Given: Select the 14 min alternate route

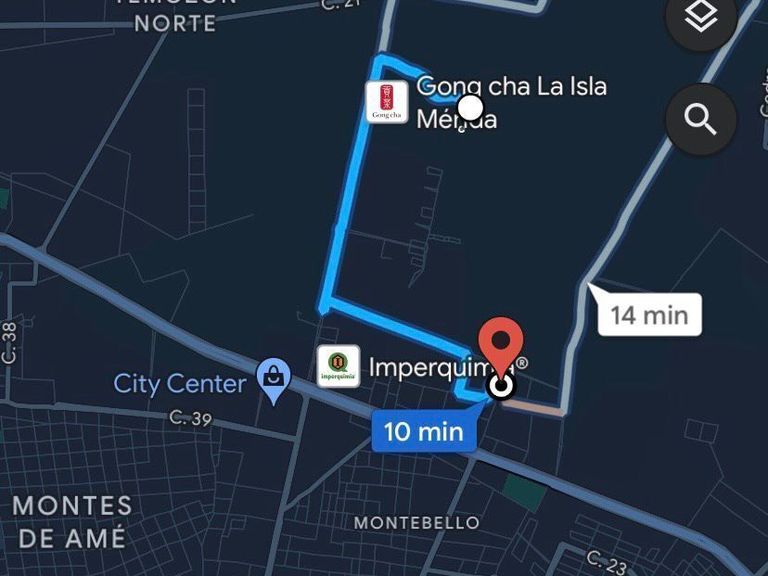Looking at the screenshot, I should [x=649, y=315].
